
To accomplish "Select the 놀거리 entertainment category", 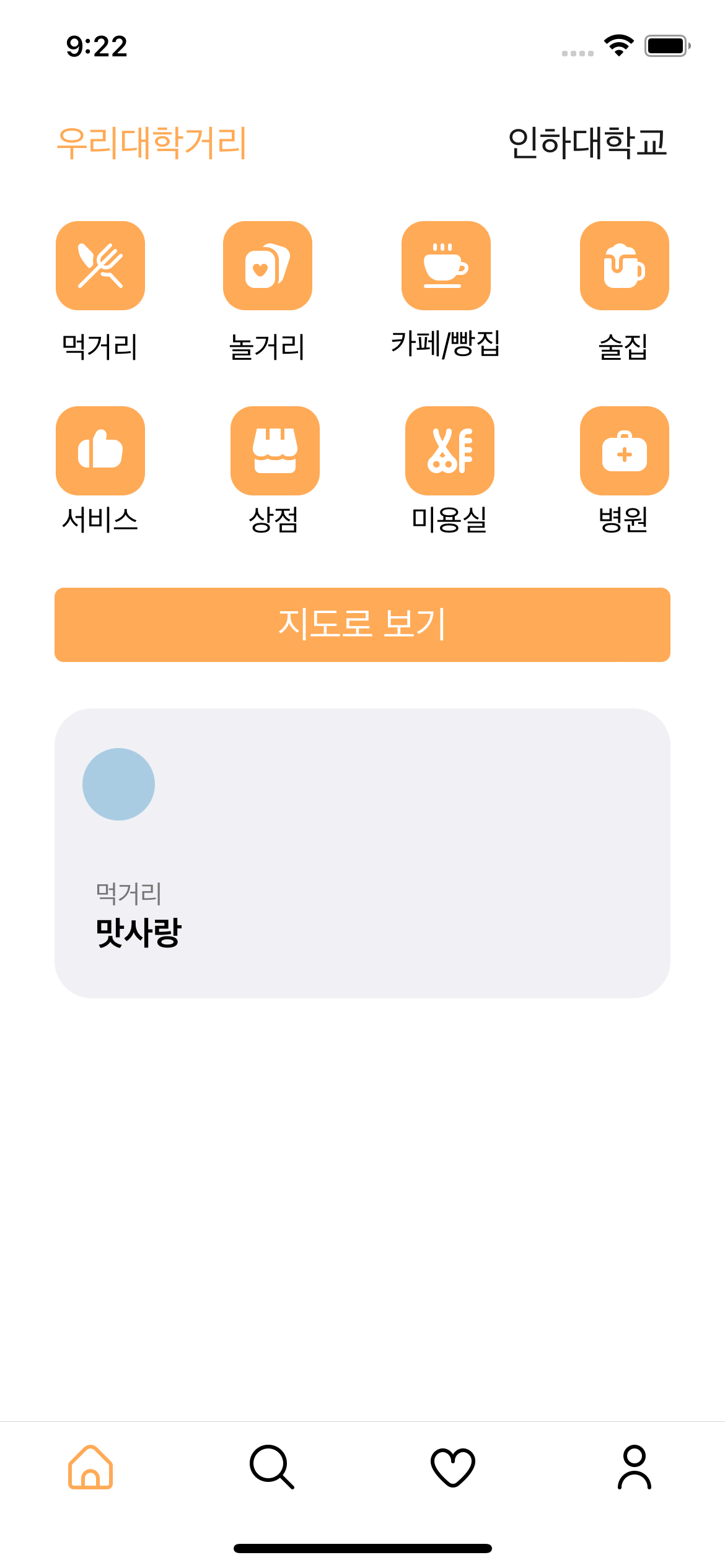I will [268, 266].
